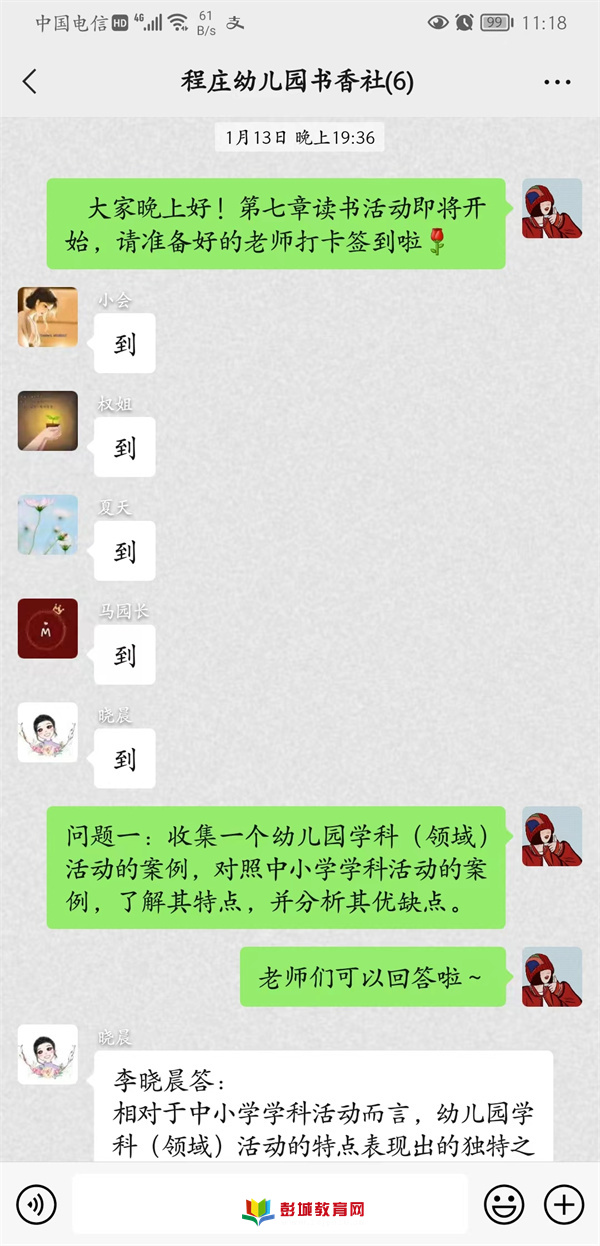Open 马园长's profile avatar

[47, 628]
